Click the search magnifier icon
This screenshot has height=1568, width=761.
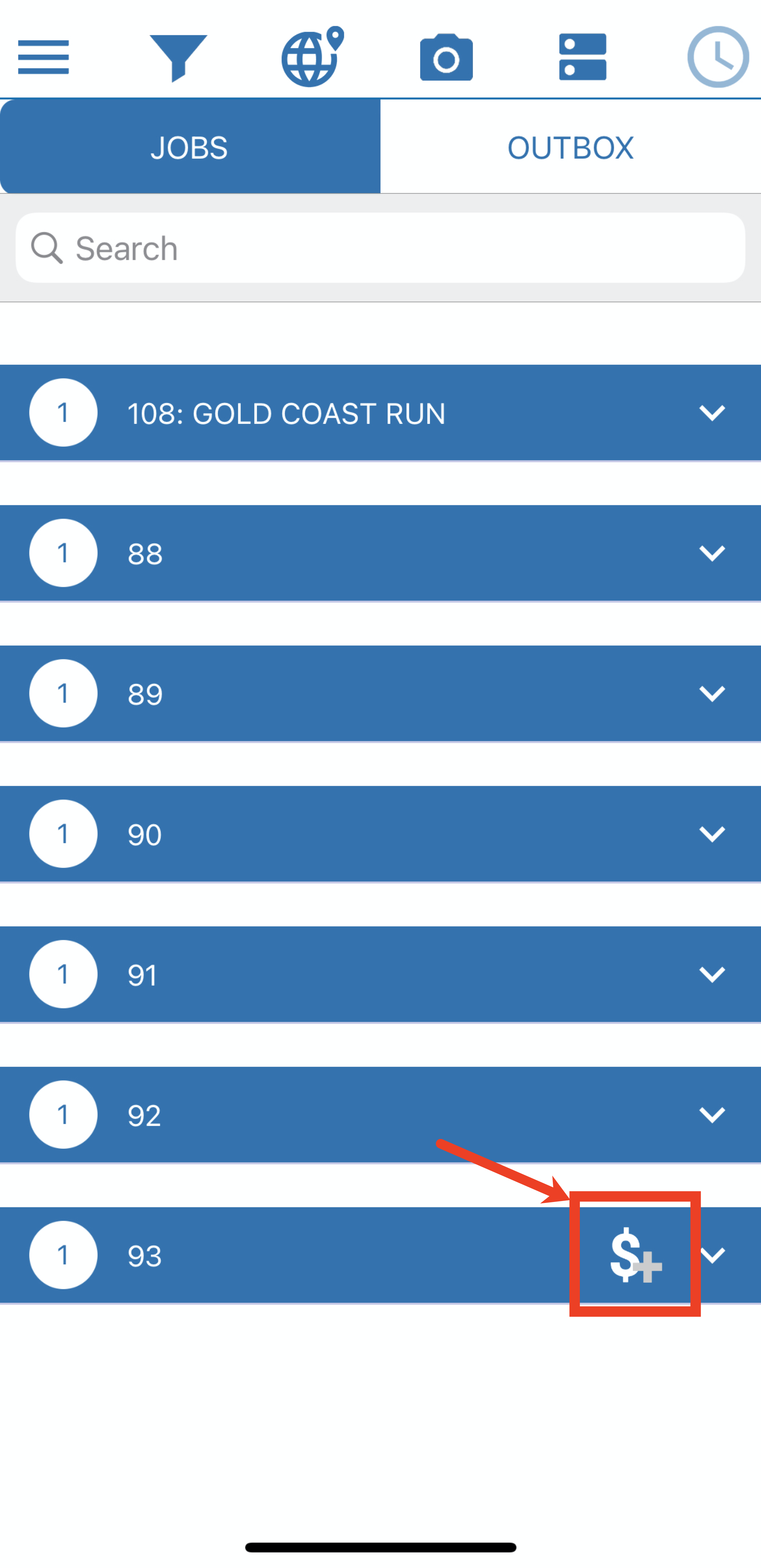point(47,247)
